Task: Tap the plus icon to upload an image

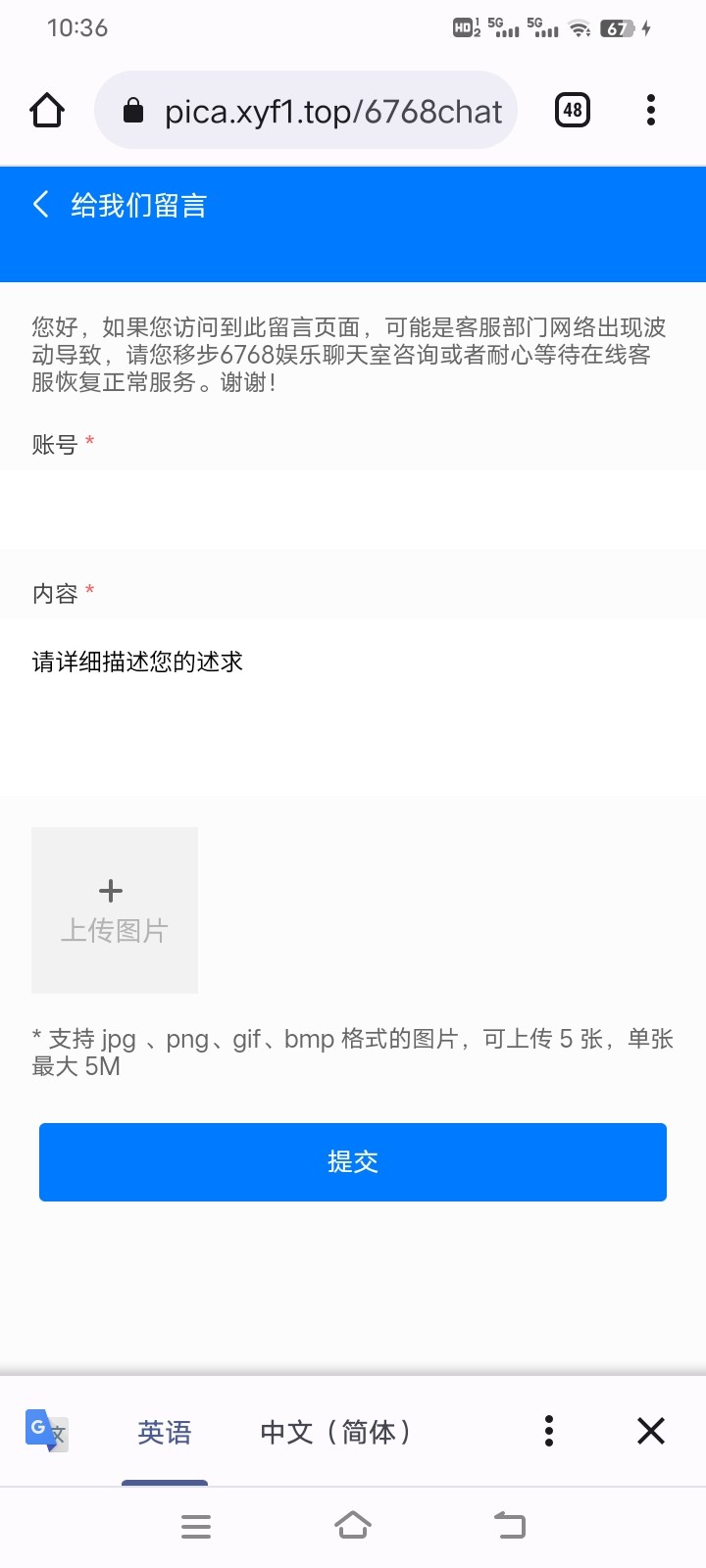Action: [x=111, y=890]
